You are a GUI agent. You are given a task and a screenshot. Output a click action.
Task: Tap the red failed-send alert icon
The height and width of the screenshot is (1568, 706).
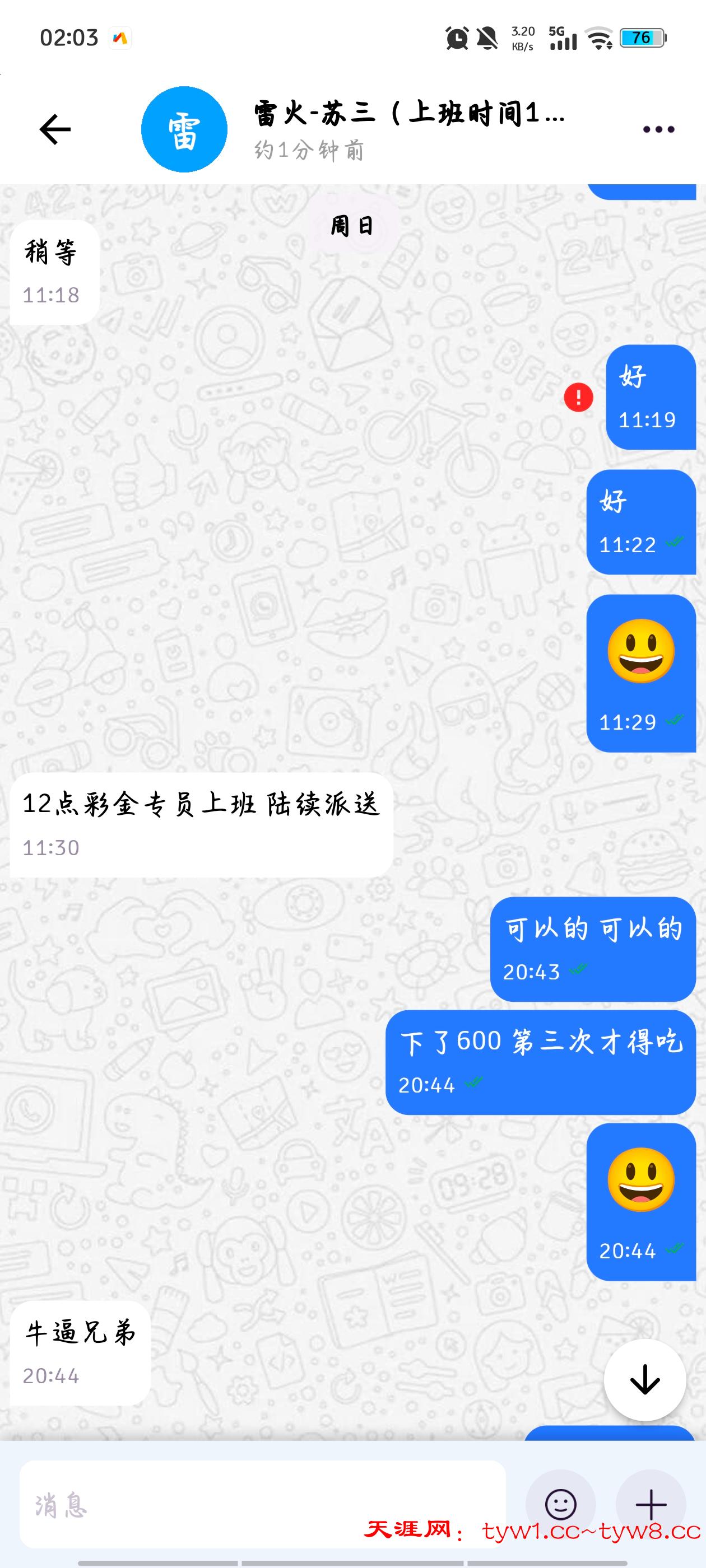(x=578, y=398)
